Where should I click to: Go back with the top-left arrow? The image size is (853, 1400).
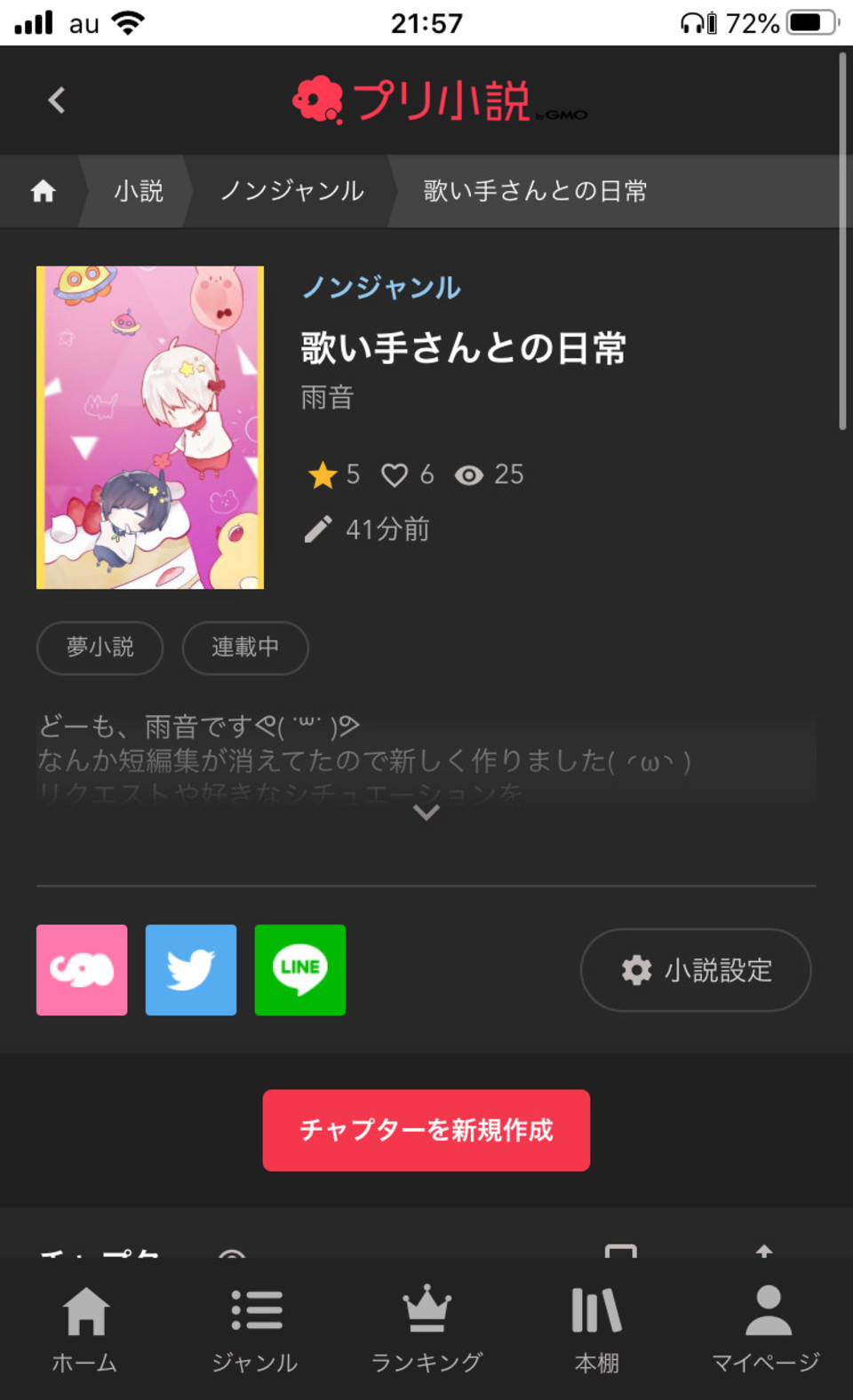(x=57, y=100)
